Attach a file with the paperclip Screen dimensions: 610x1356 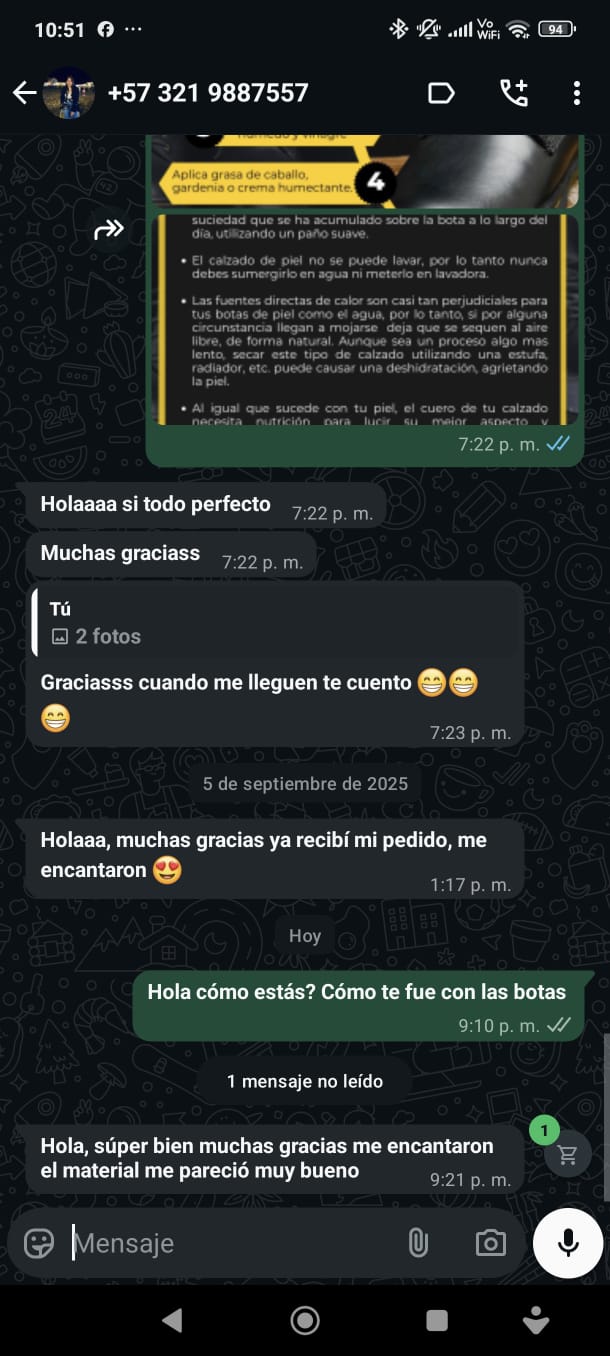click(418, 1243)
